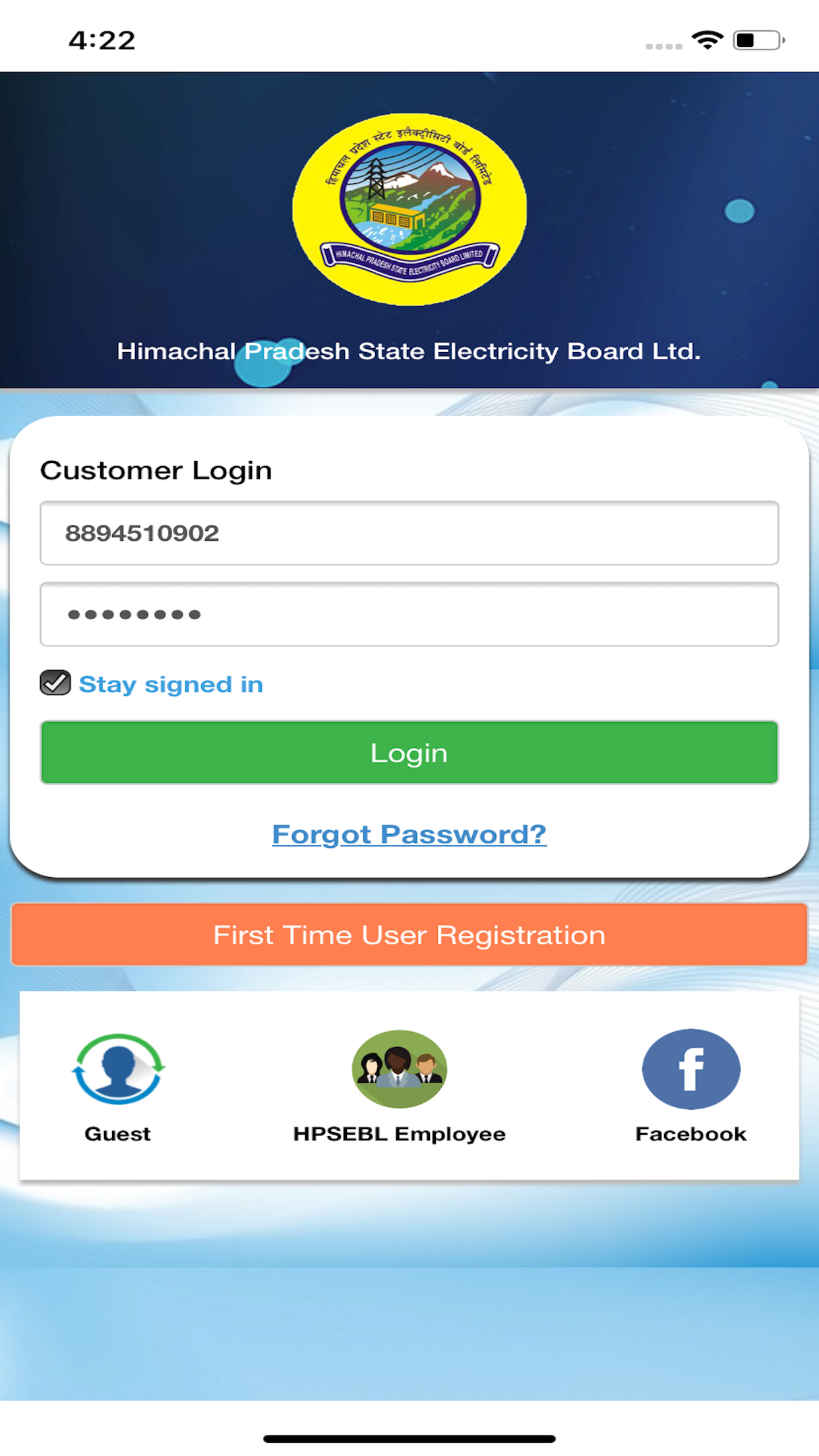Open First Time User Registration
The height and width of the screenshot is (1456, 819).
[409, 934]
